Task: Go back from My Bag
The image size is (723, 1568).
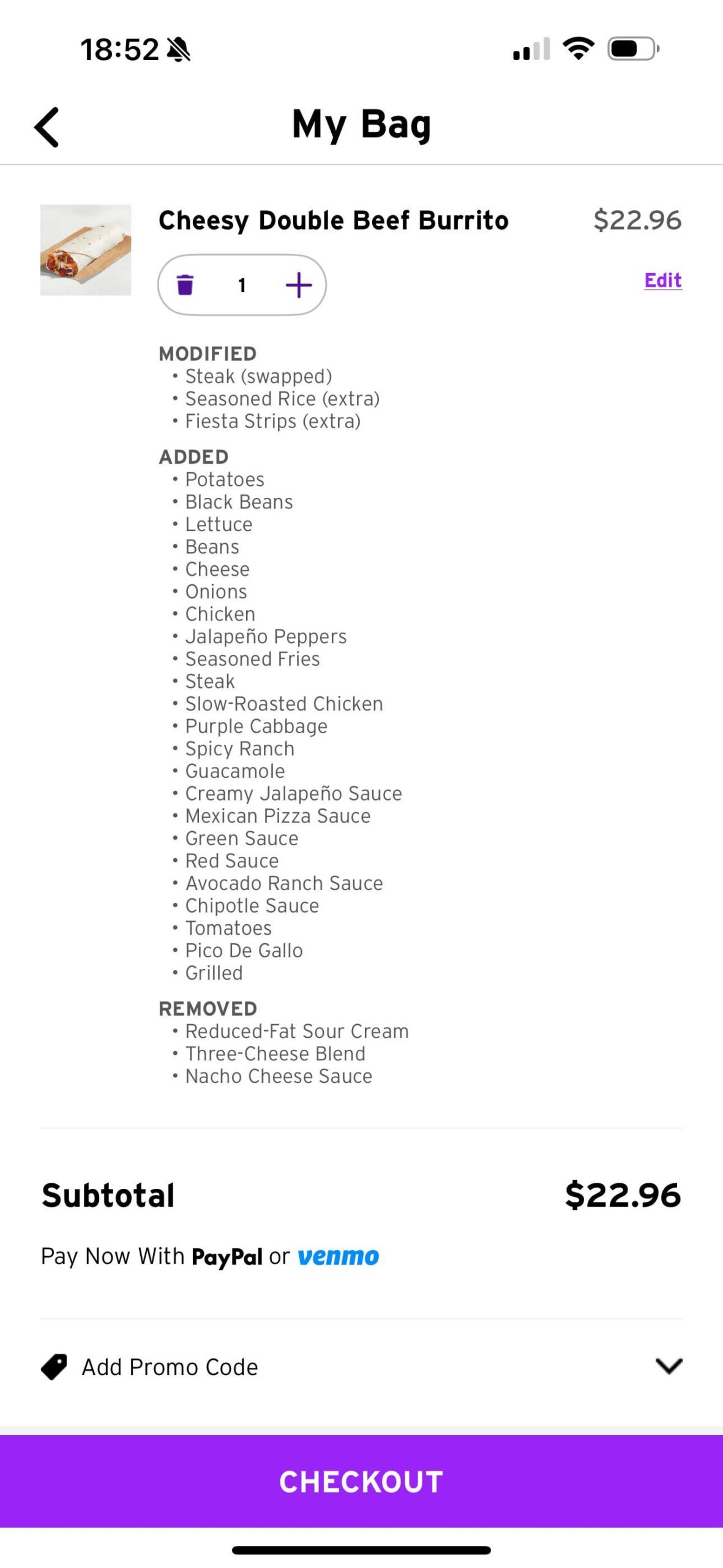Action: pyautogui.click(x=47, y=127)
